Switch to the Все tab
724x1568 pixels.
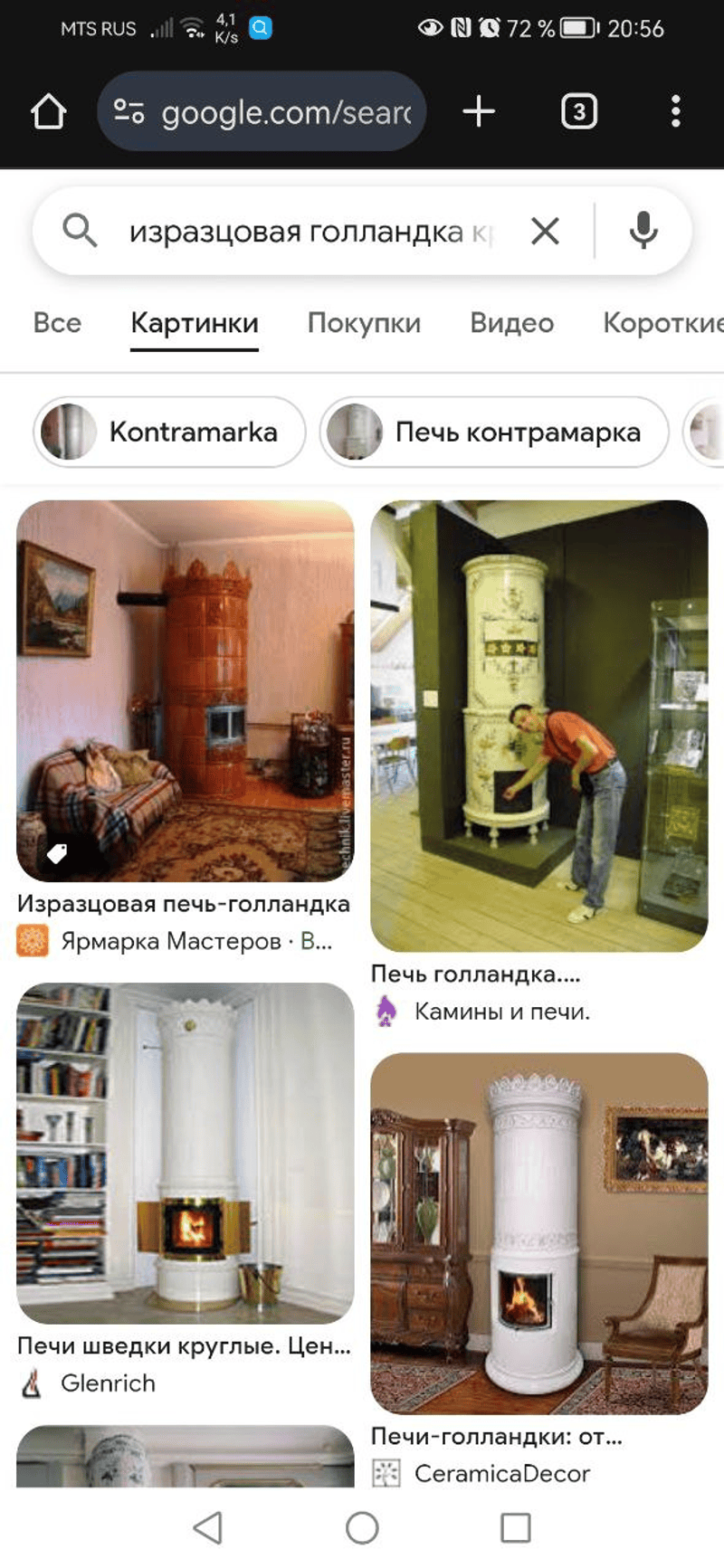pos(57,323)
